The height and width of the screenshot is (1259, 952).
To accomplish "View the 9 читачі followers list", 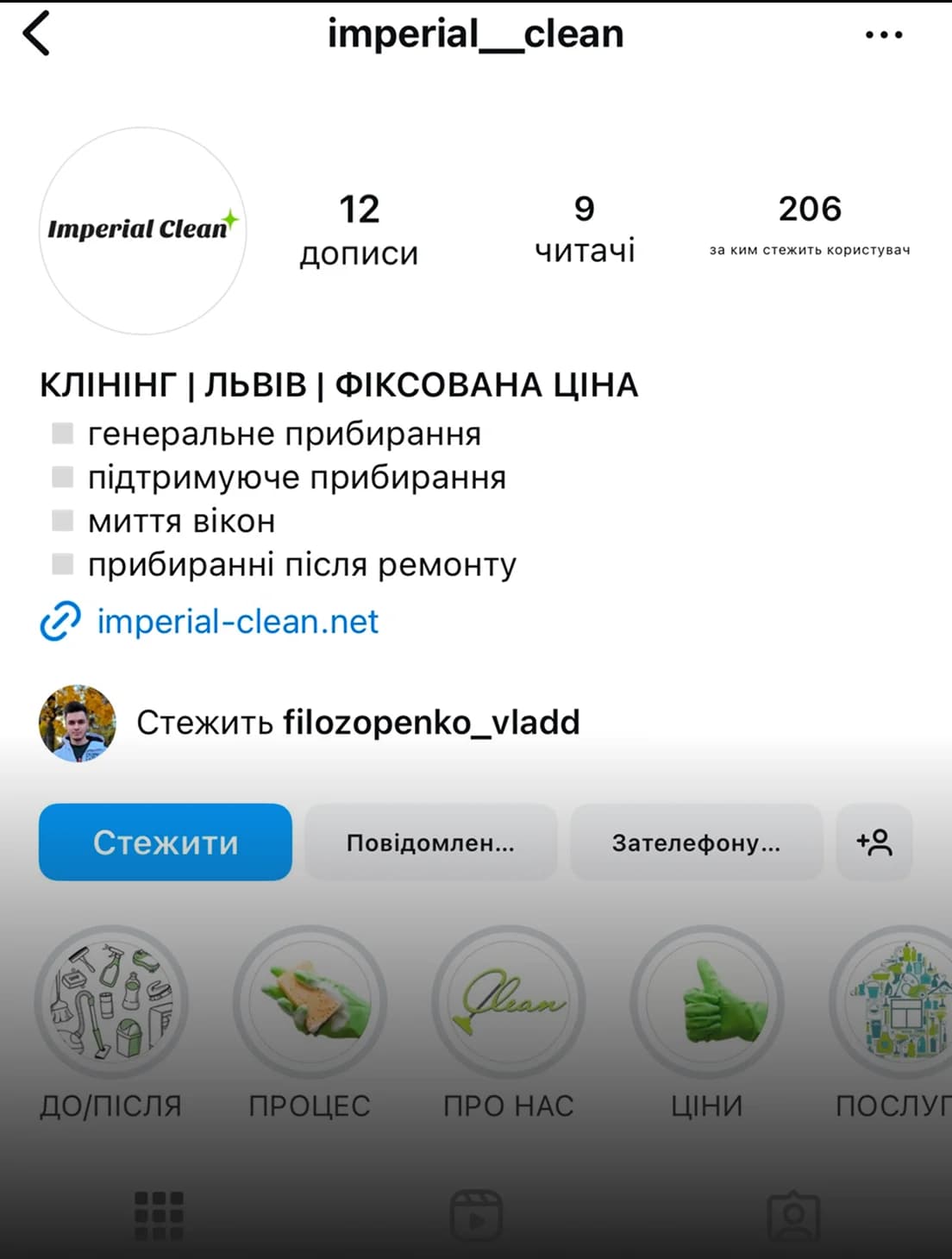I will tap(585, 229).
